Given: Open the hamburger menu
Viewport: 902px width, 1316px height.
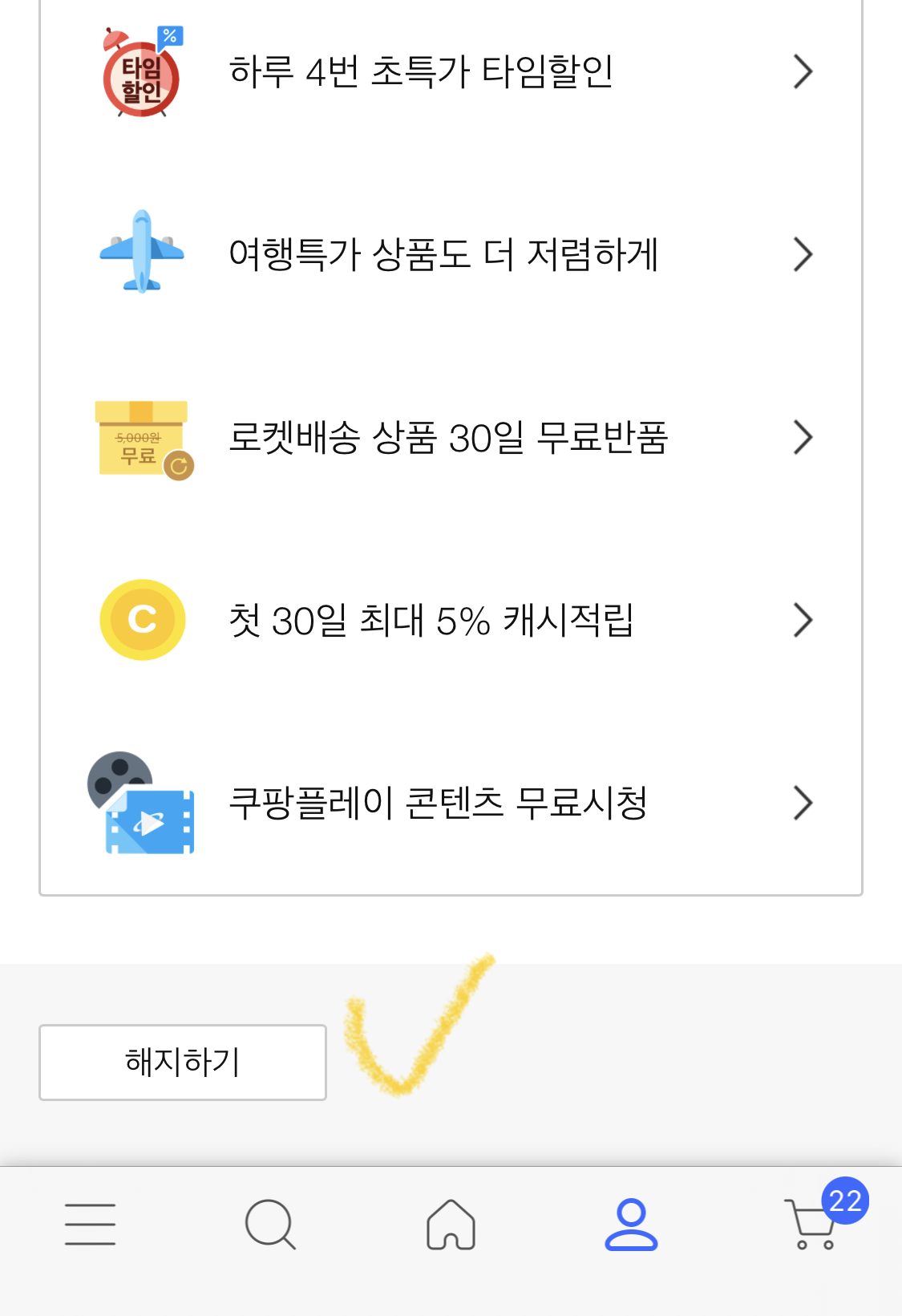Looking at the screenshot, I should coord(90,1223).
